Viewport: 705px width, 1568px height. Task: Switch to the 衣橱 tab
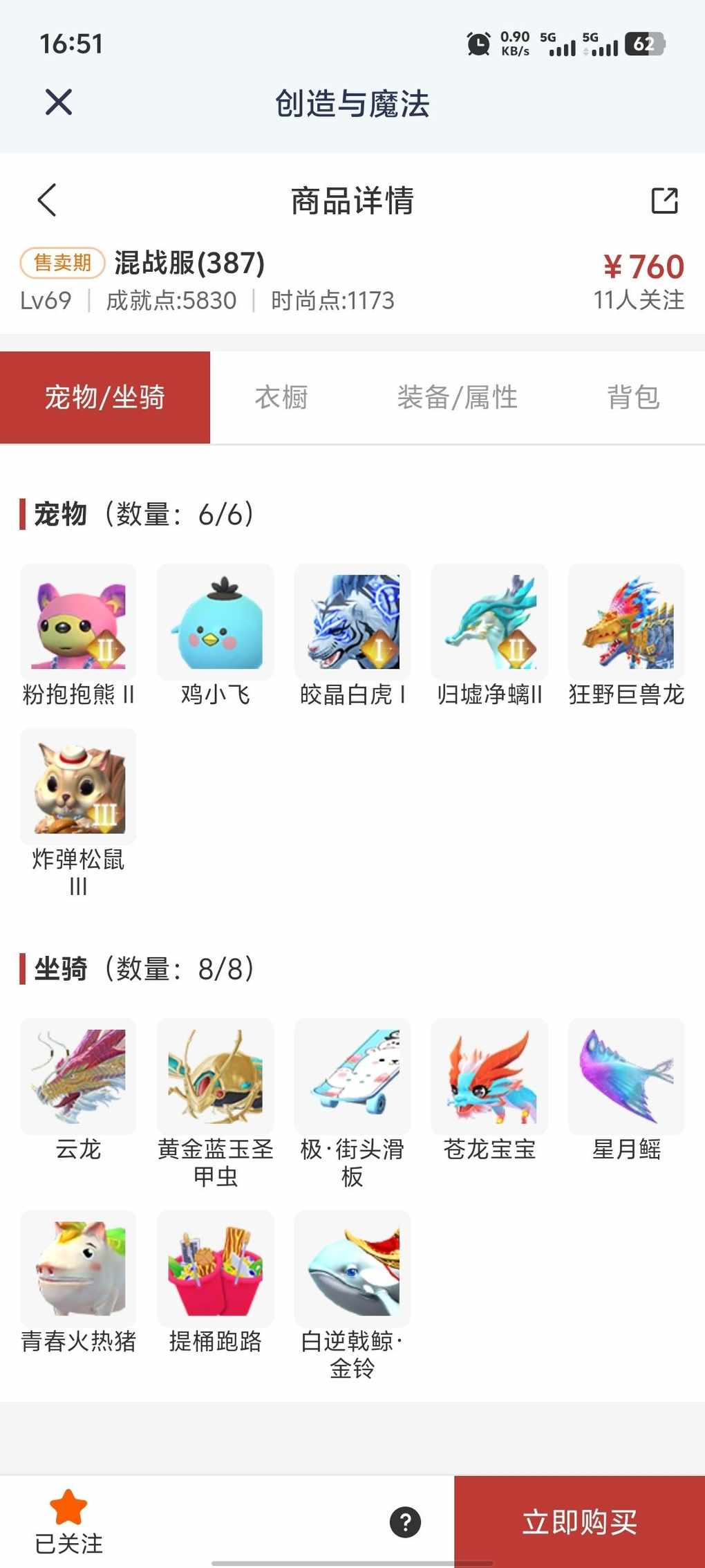tap(281, 398)
